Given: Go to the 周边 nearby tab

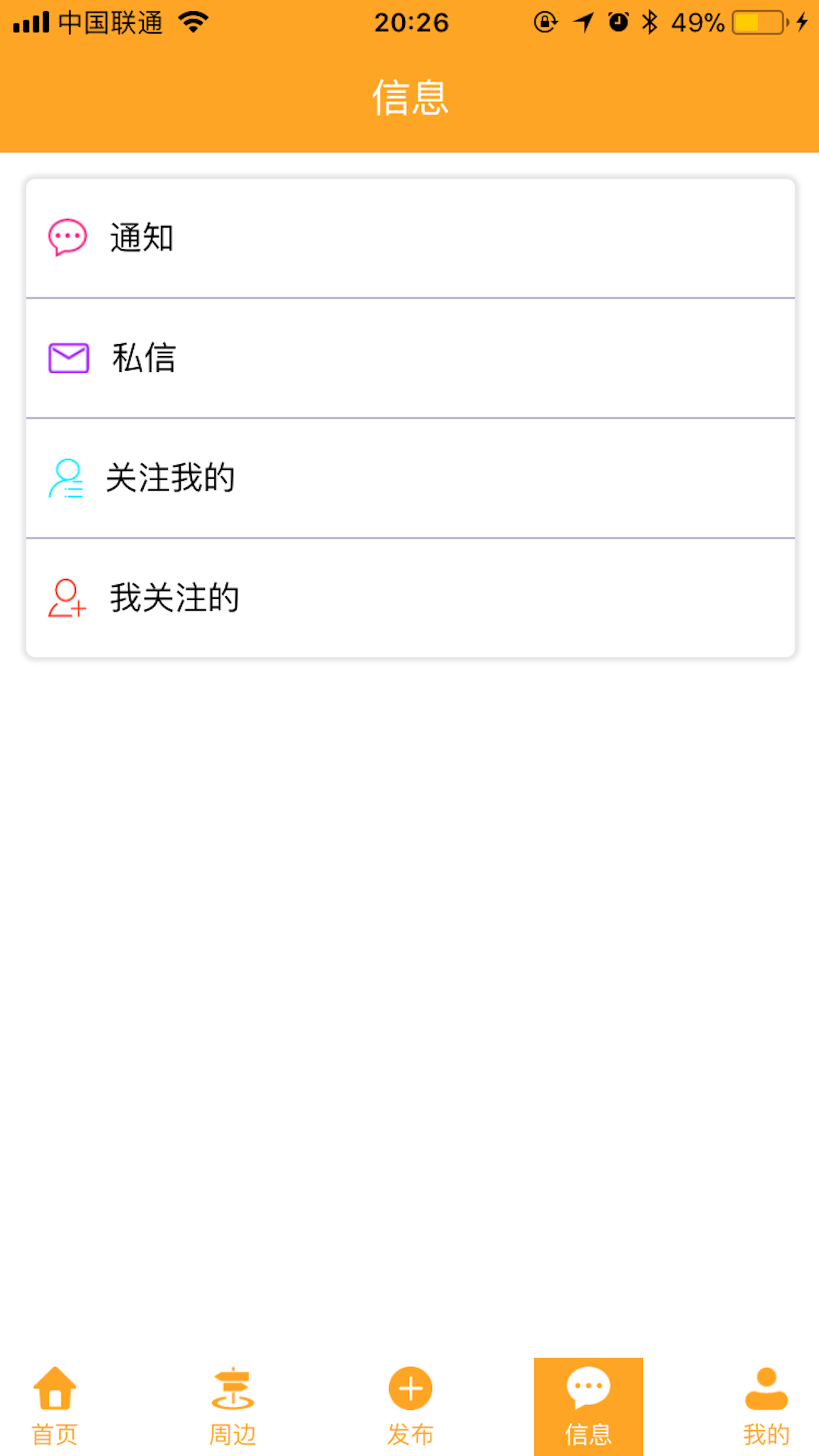Looking at the screenshot, I should pyautogui.click(x=232, y=1407).
